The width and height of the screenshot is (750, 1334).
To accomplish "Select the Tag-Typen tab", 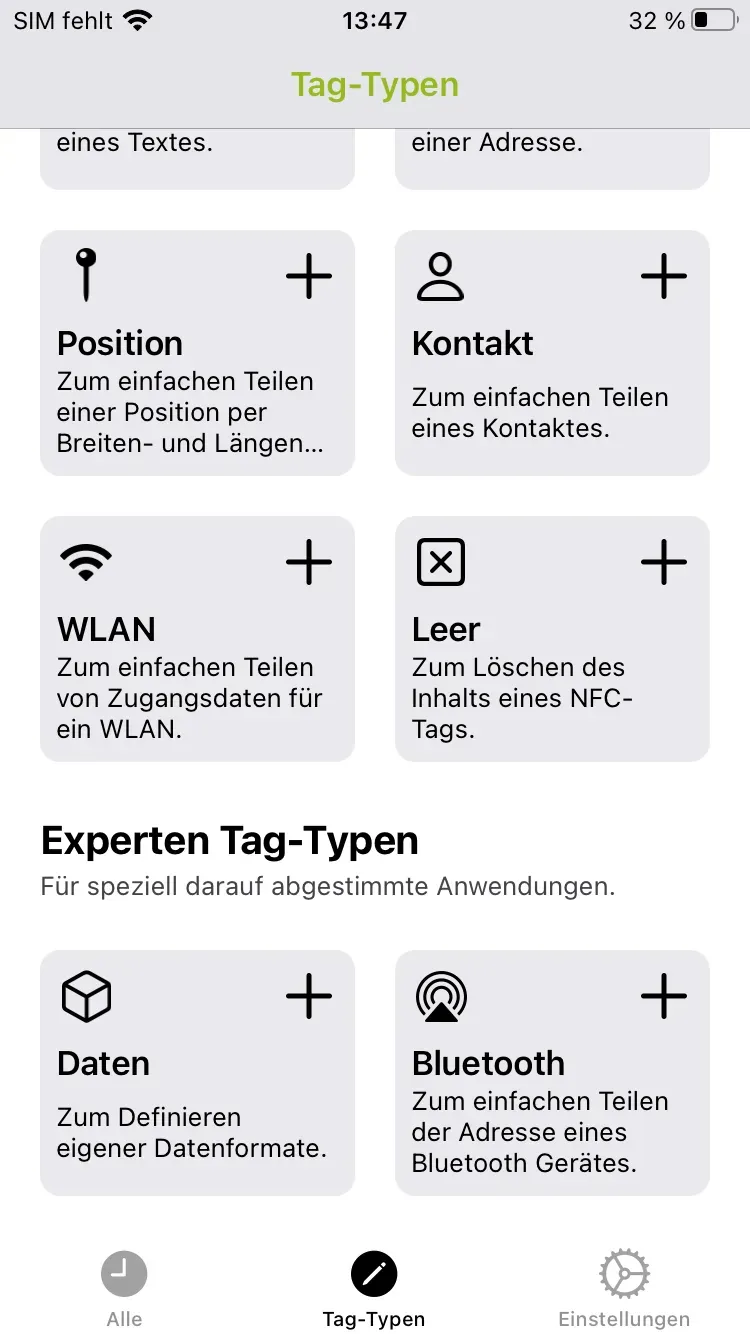I will [x=374, y=1285].
